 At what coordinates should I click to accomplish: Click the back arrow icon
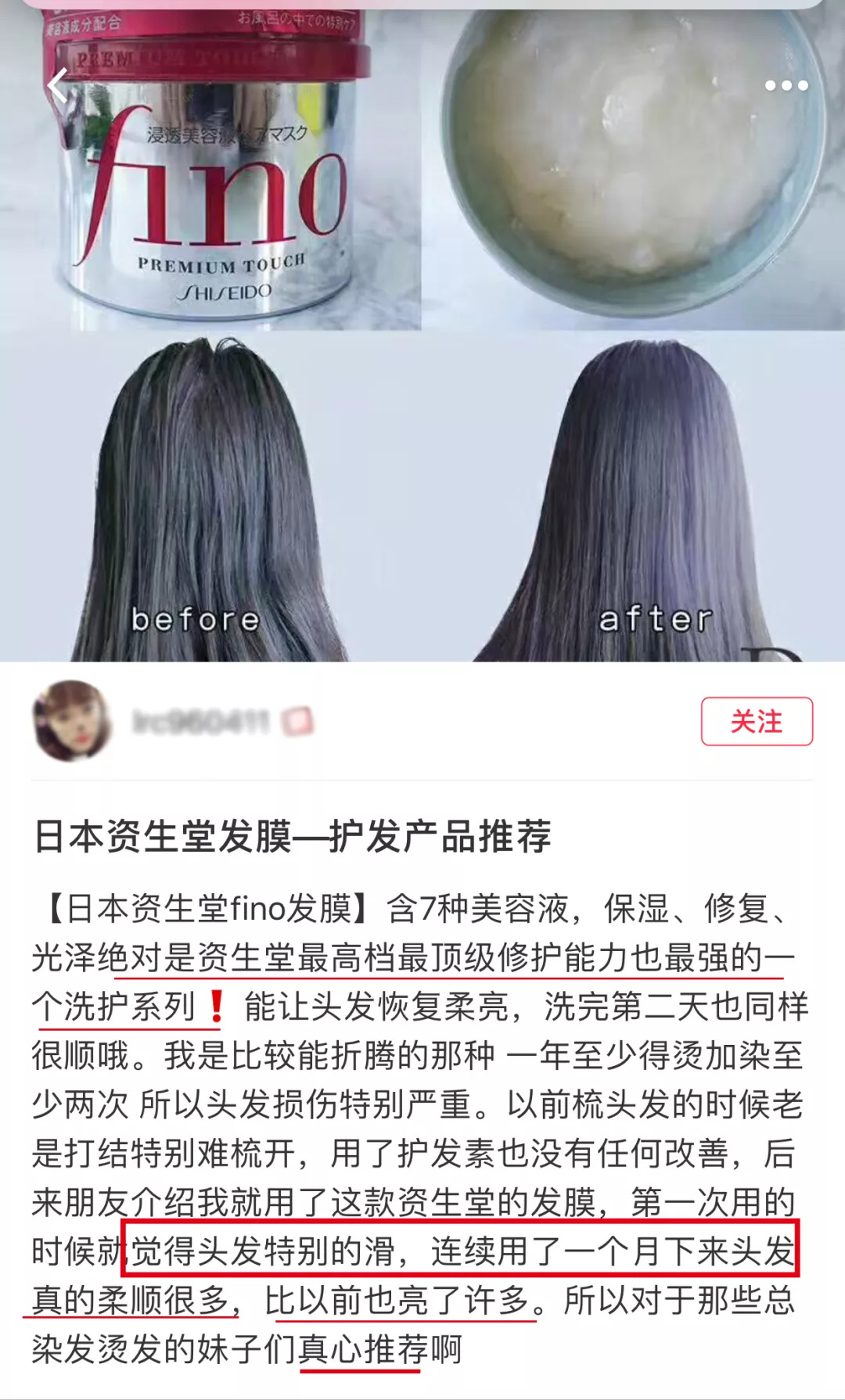(56, 84)
